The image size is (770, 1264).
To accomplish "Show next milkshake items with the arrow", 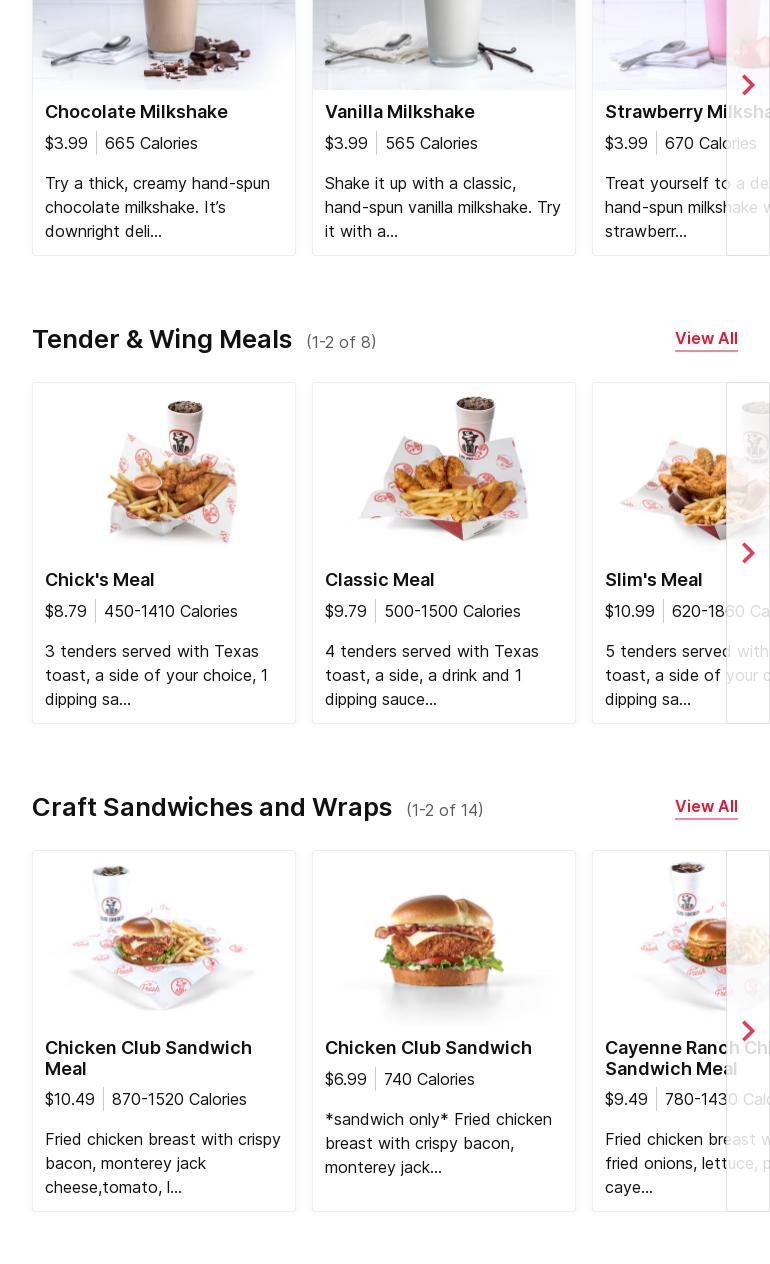I will (x=748, y=85).
